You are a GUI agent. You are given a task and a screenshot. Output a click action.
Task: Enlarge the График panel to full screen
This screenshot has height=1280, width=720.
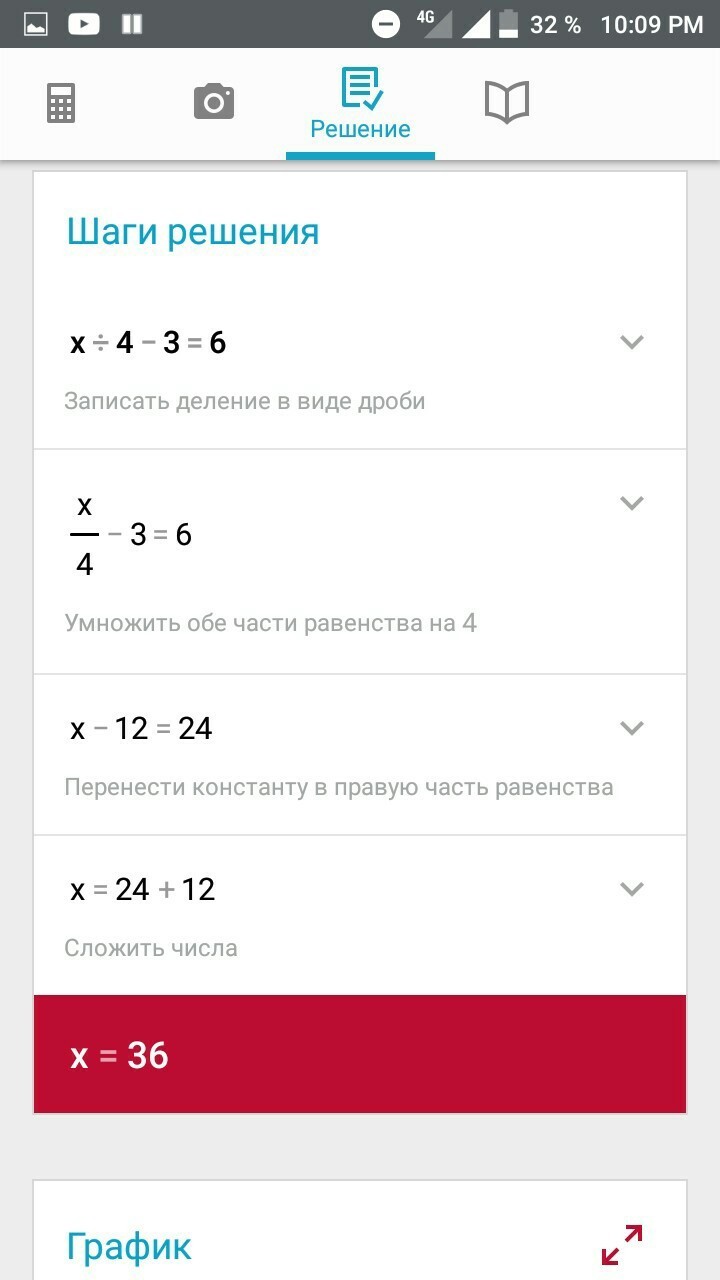[x=621, y=1244]
